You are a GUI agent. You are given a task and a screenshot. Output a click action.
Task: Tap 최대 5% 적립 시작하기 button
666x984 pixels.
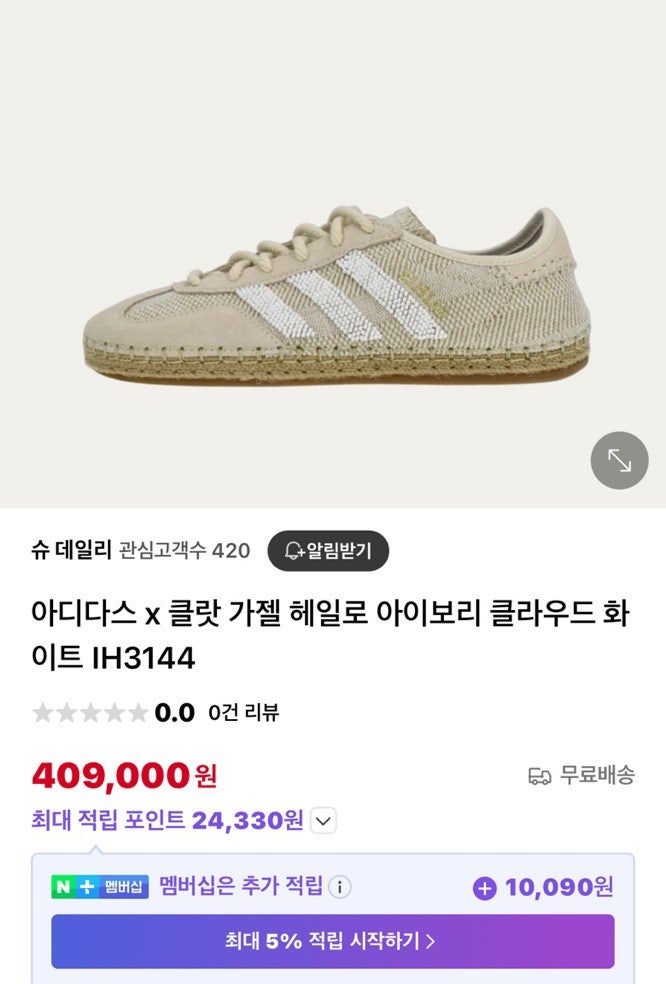pyautogui.click(x=333, y=941)
